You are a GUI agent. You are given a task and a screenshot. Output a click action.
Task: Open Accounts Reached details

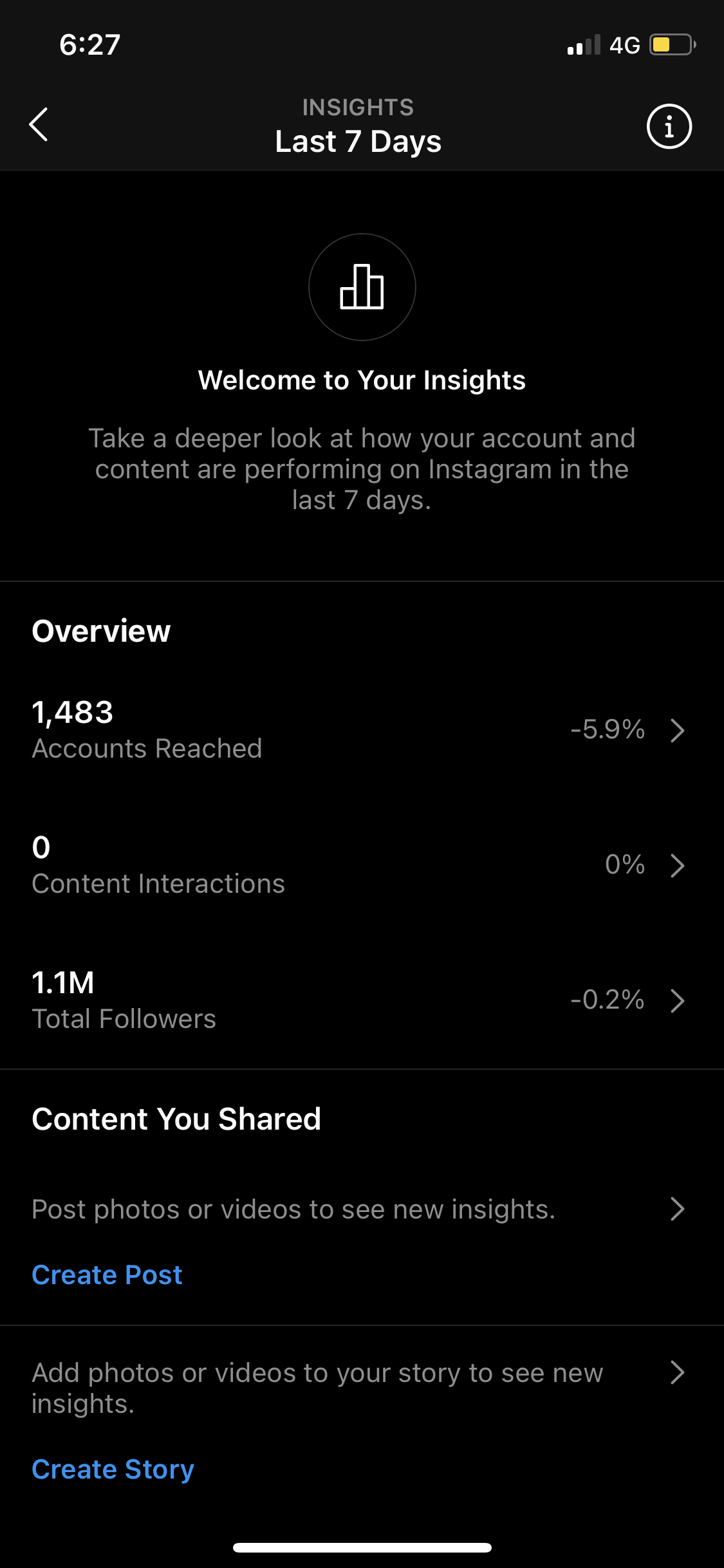pos(362,730)
